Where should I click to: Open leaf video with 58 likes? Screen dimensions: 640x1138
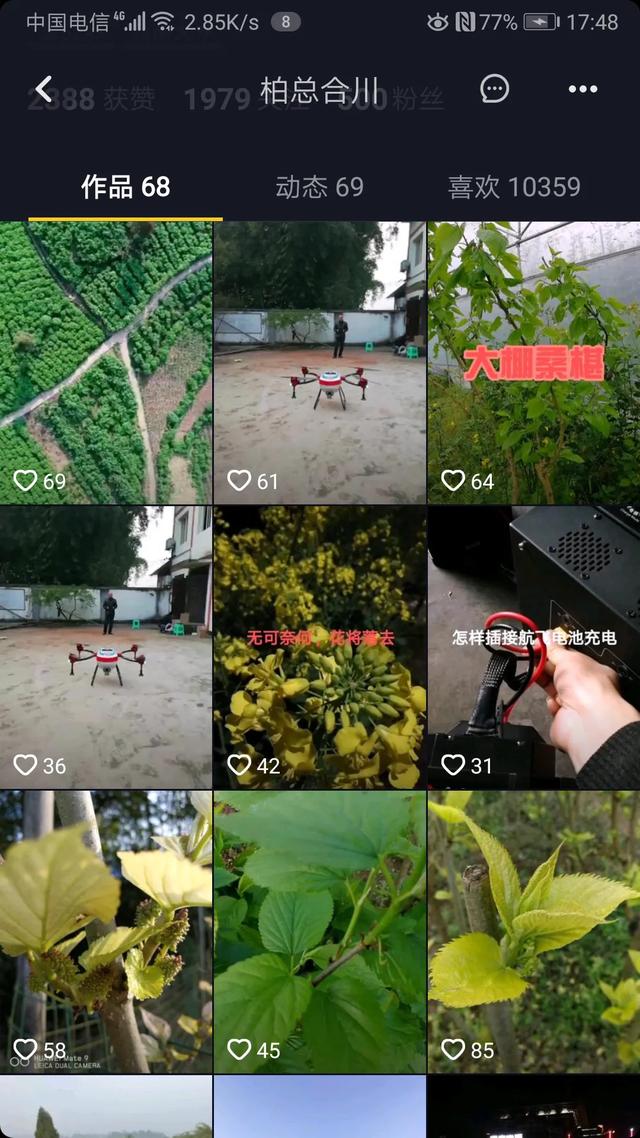[106, 932]
